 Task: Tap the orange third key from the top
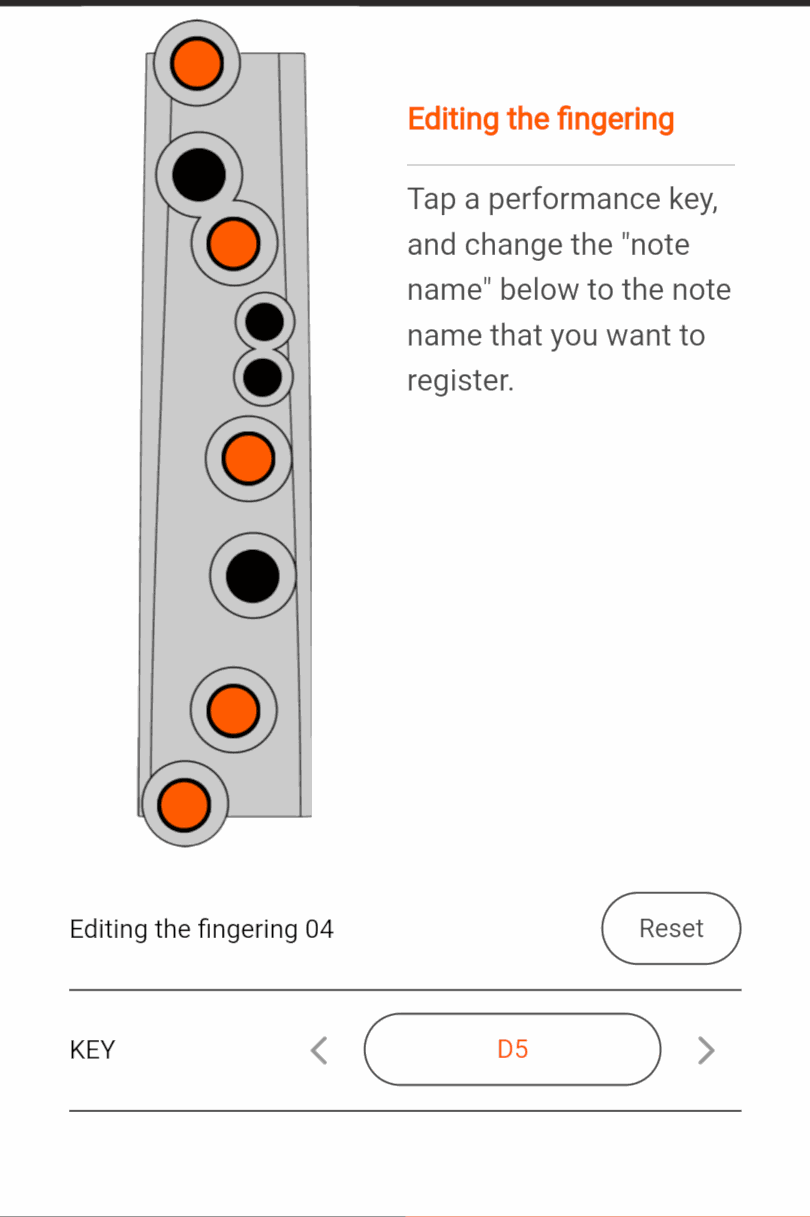pyautogui.click(x=233, y=242)
